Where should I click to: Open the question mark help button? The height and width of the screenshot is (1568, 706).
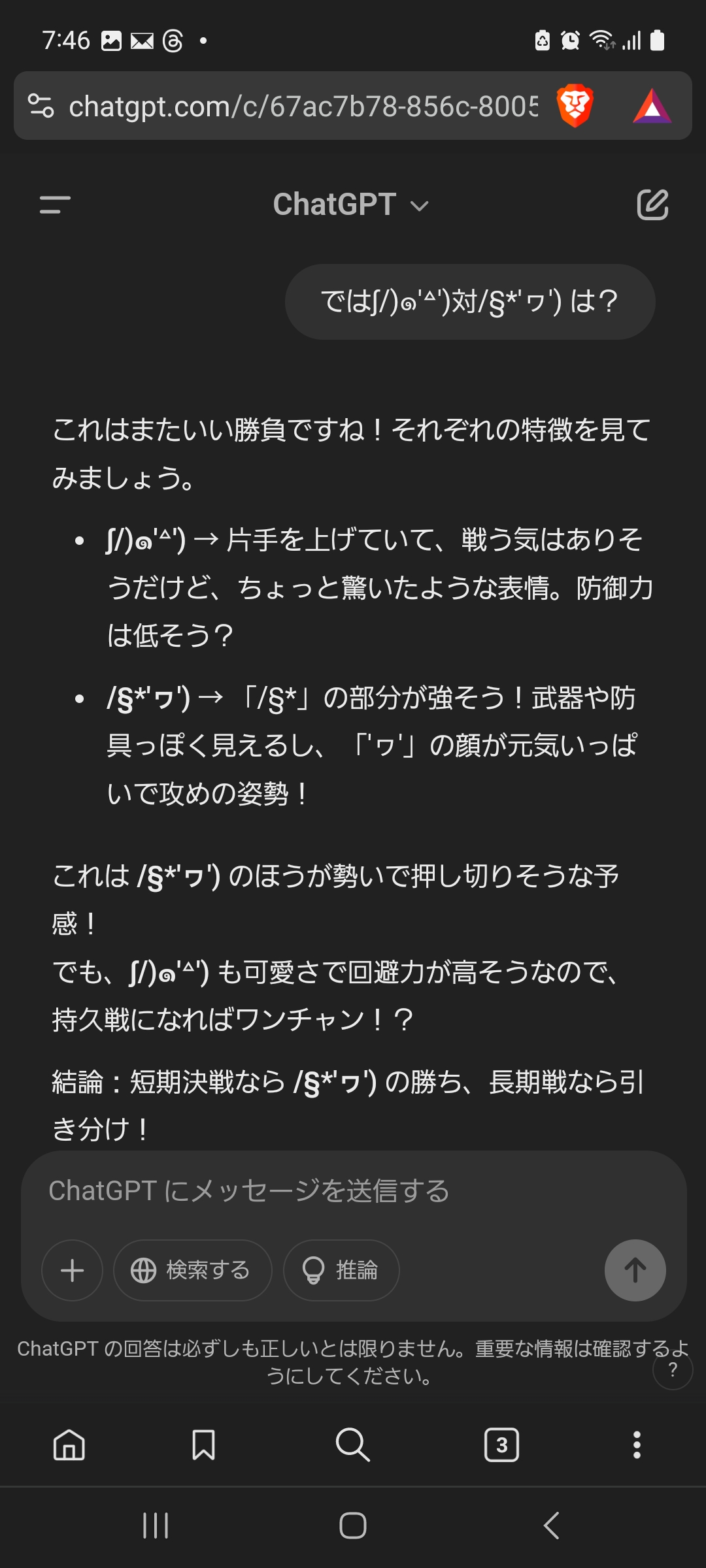pos(673,1369)
